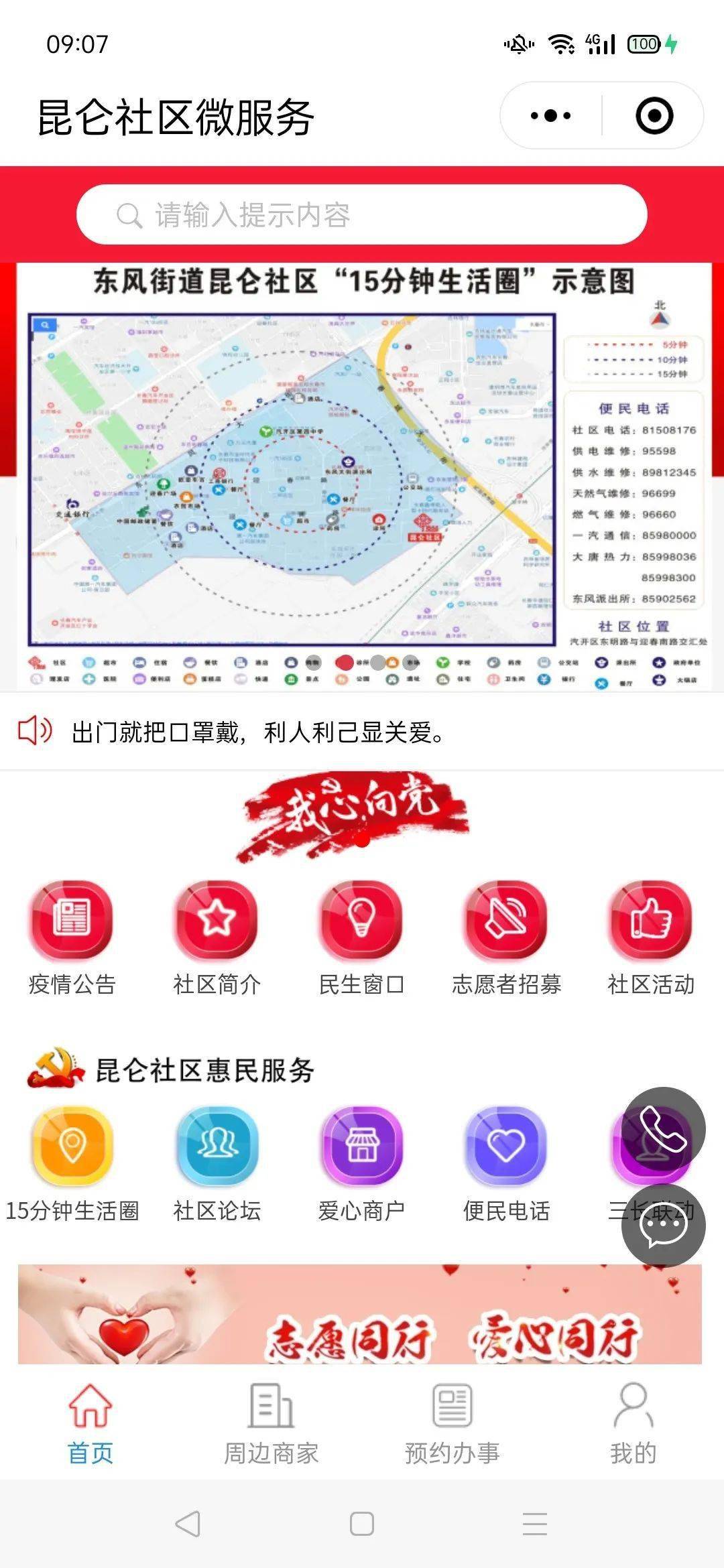Close the mini program with the circle button
The image size is (724, 1568).
(x=654, y=115)
